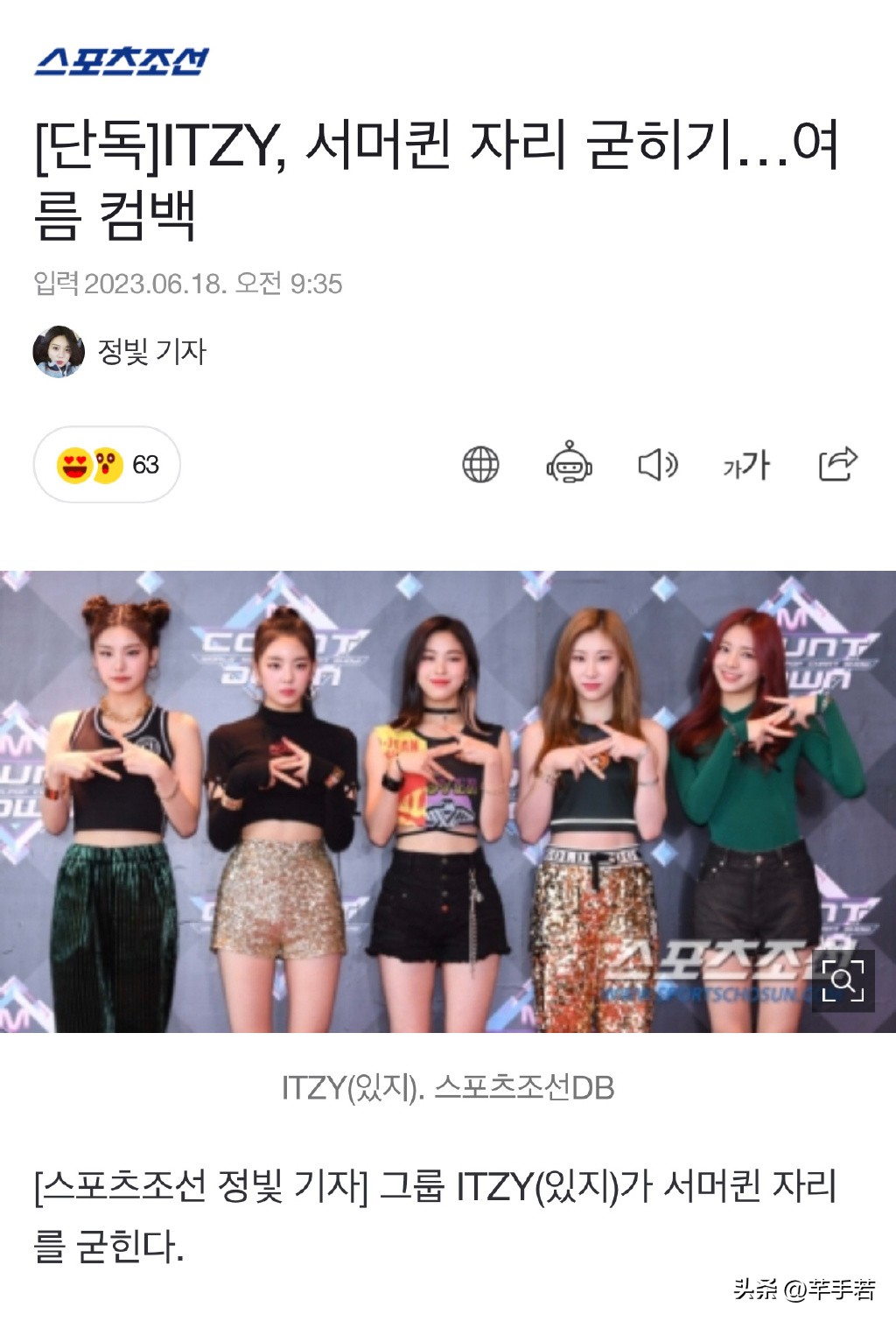Select the heart-eyes emoji reaction

pos(75,466)
